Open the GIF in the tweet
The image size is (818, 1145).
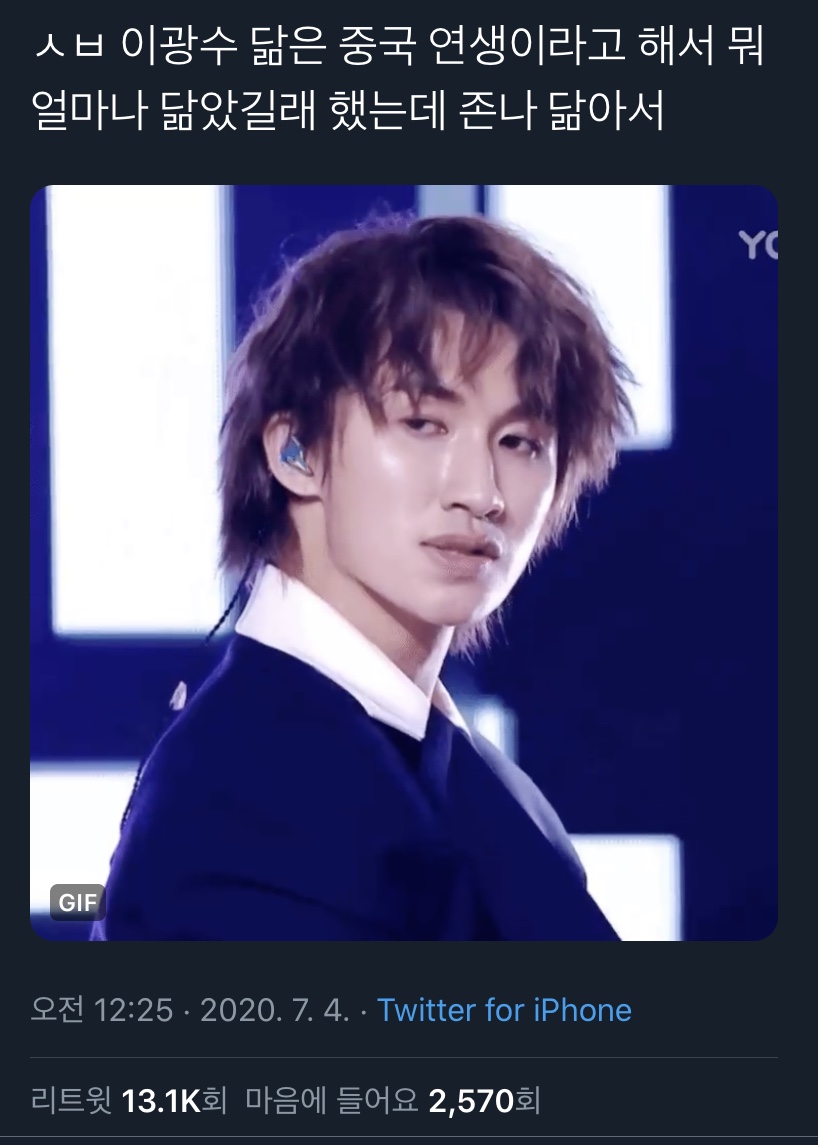(404, 562)
